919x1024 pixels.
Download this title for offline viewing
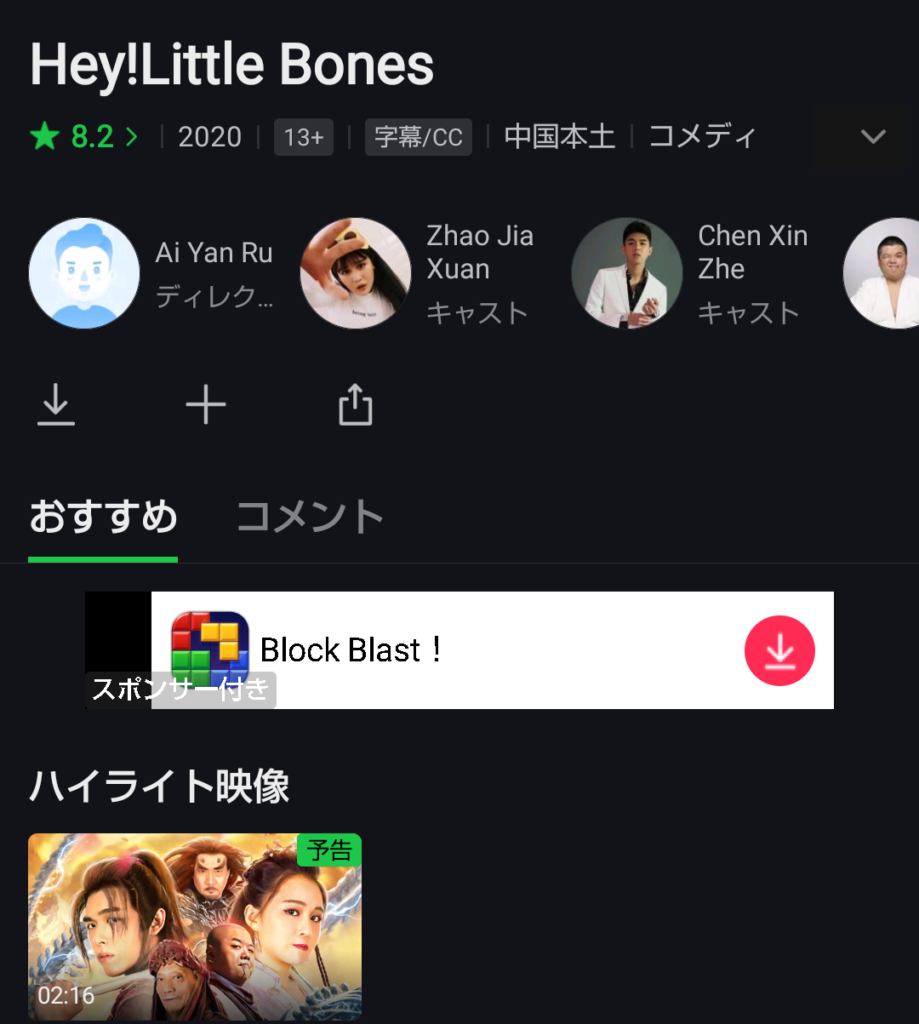click(56, 405)
